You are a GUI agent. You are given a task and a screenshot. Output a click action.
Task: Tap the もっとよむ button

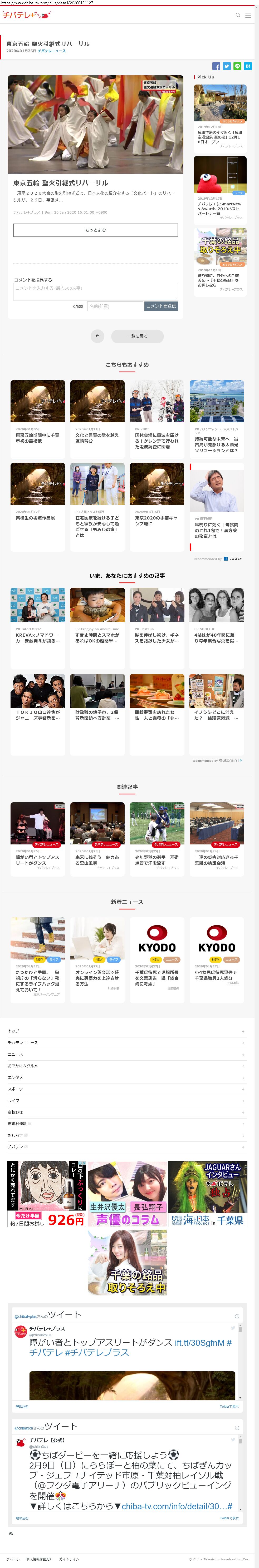tap(96, 230)
